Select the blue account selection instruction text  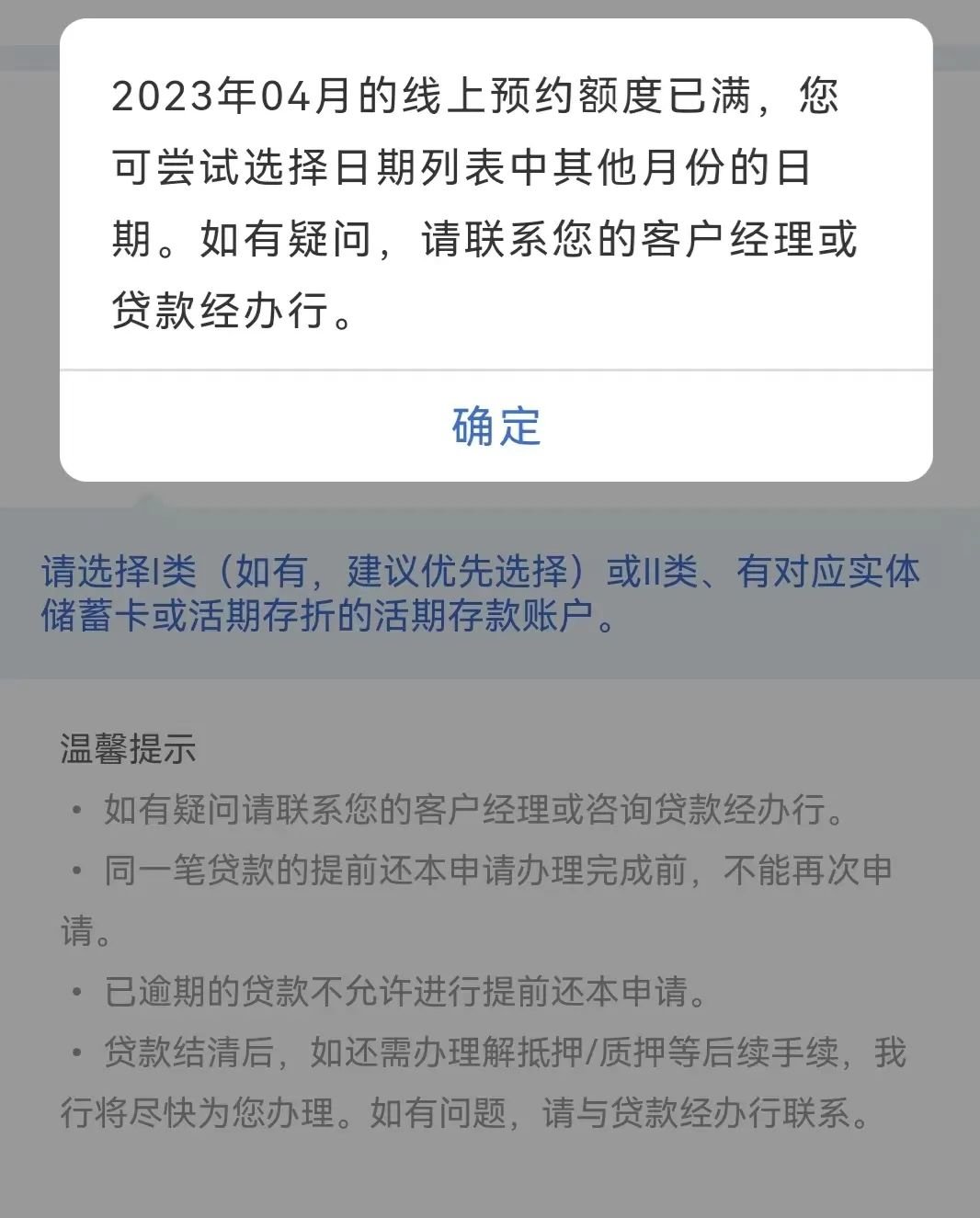[478, 593]
